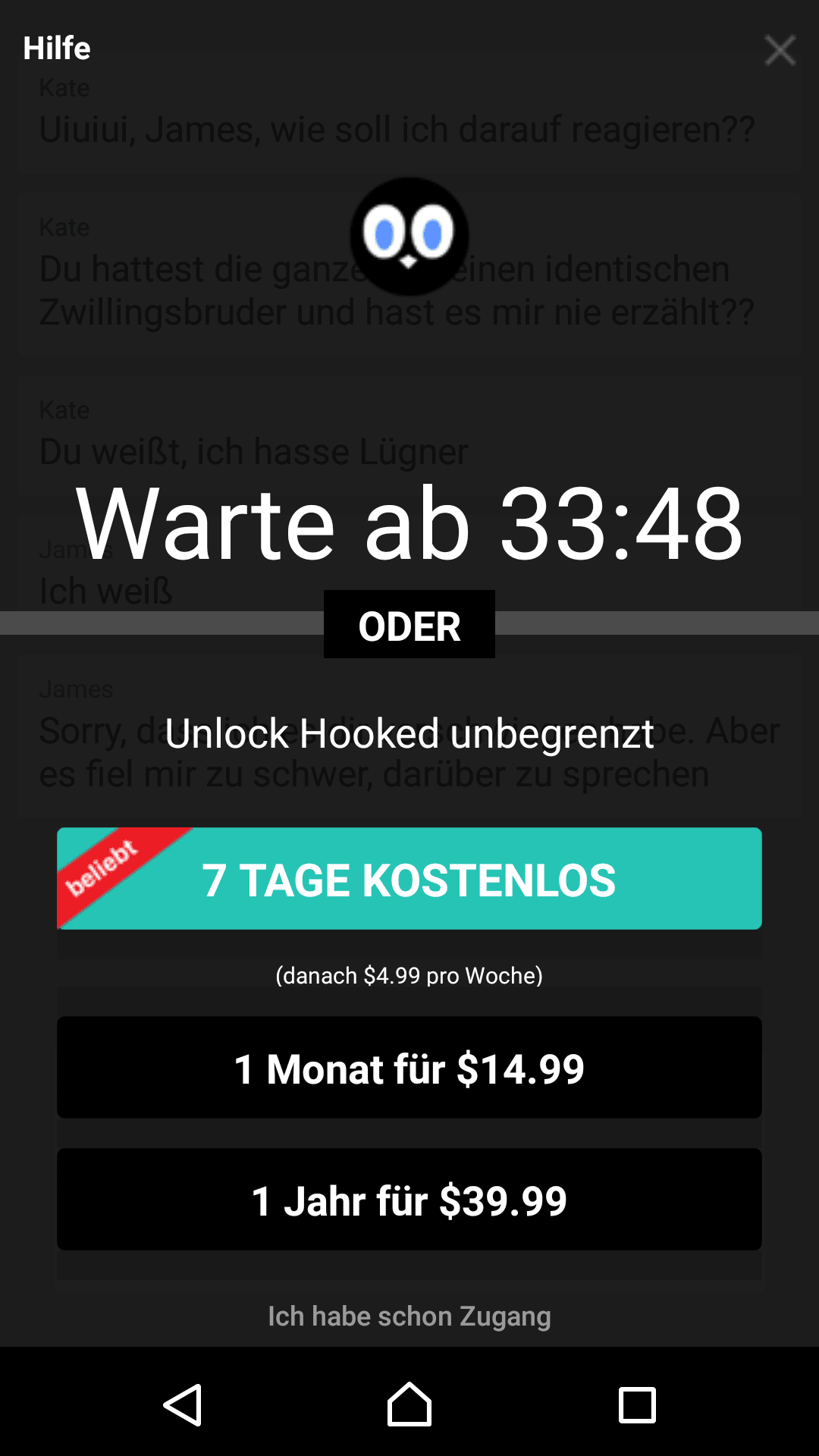The image size is (819, 1456).
Task: Start the 7 Tage kostenlos trial
Action: [409, 878]
